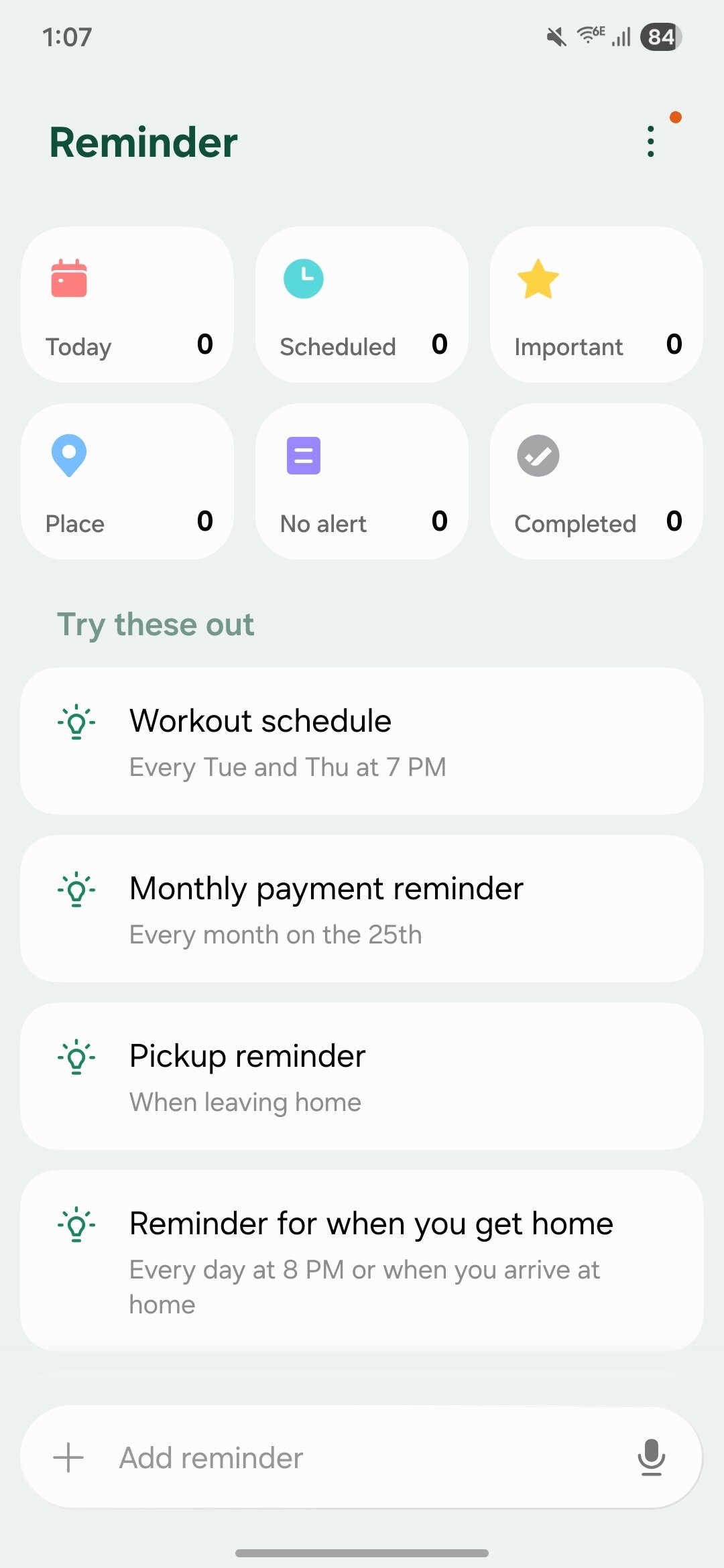Select the Pickup reminder suggestion card
Image resolution: width=724 pixels, height=1568 pixels.
pyautogui.click(x=362, y=1075)
